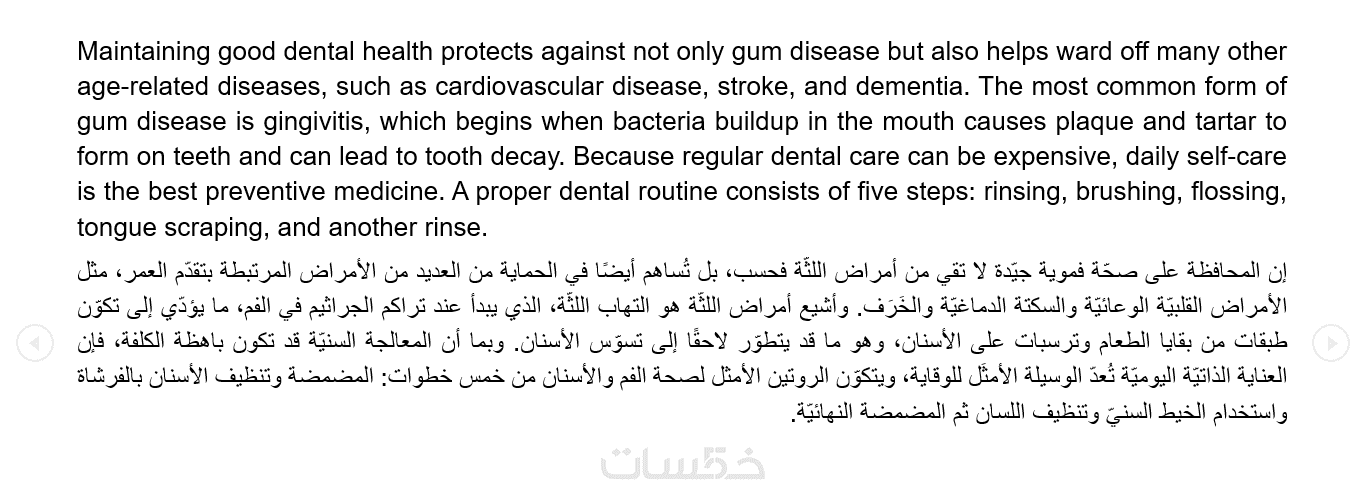Viewport: 1366px width, 490px height.
Task: Go to the next slide with the right arrow
Action: coord(1331,343)
